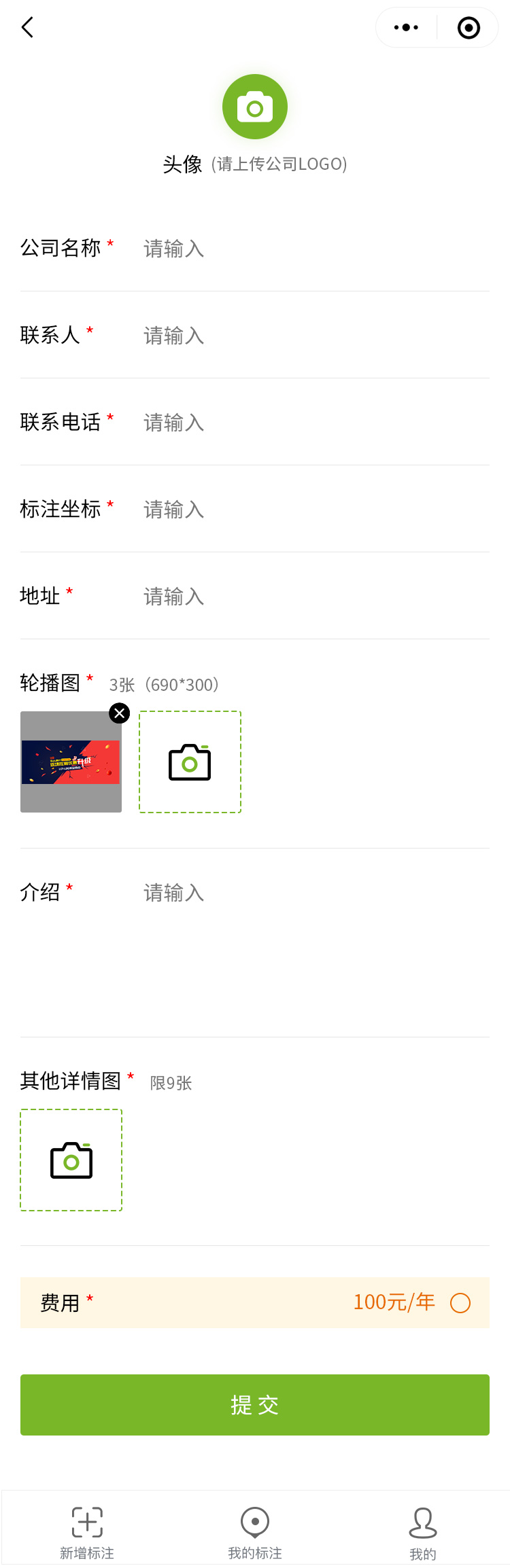This screenshot has height=1568, width=510.
Task: Select the 联系电话 input field
Action: pyautogui.click(x=313, y=423)
